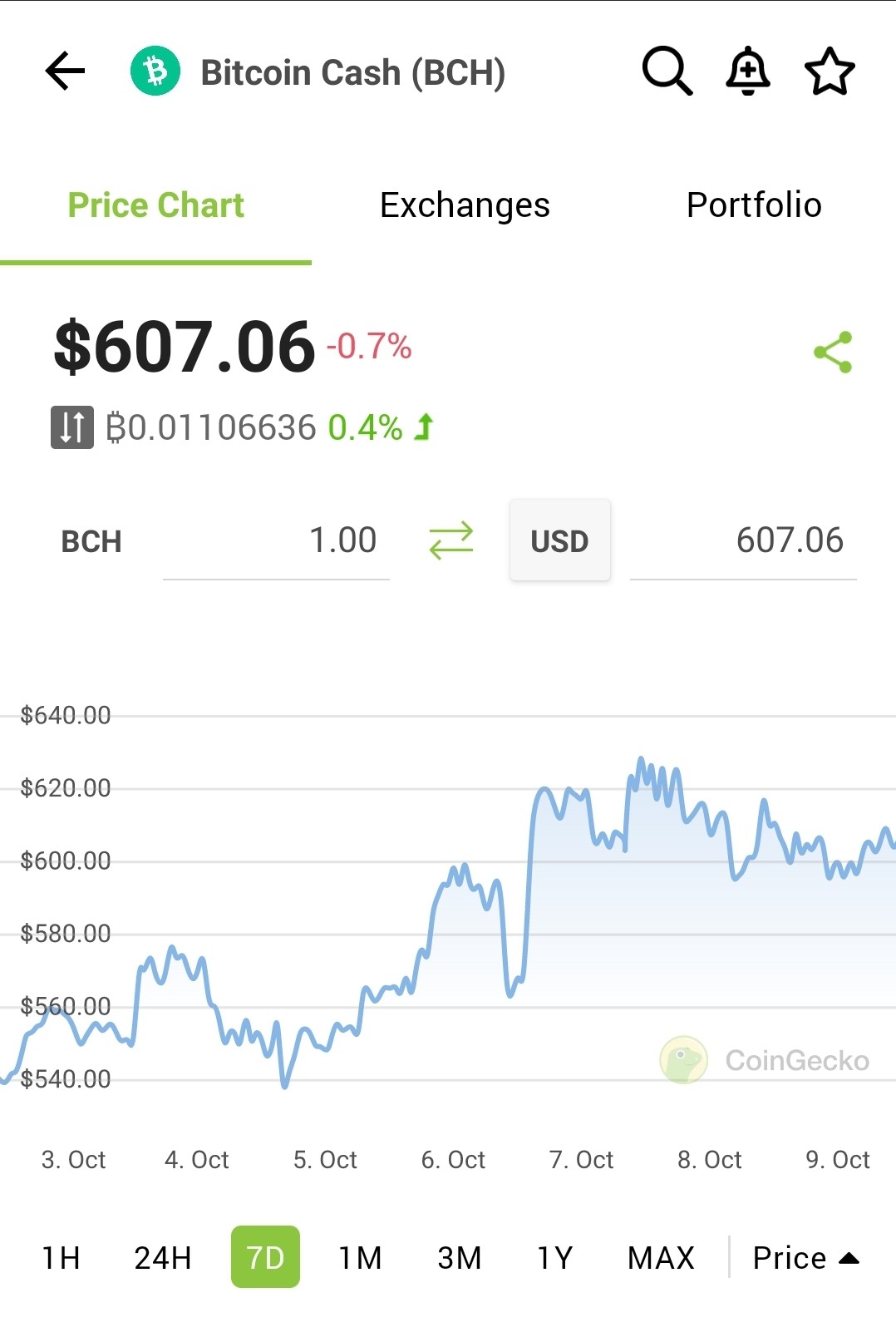Open the Portfolio tab
Viewport: 896px width, 1332px height.
click(x=754, y=205)
